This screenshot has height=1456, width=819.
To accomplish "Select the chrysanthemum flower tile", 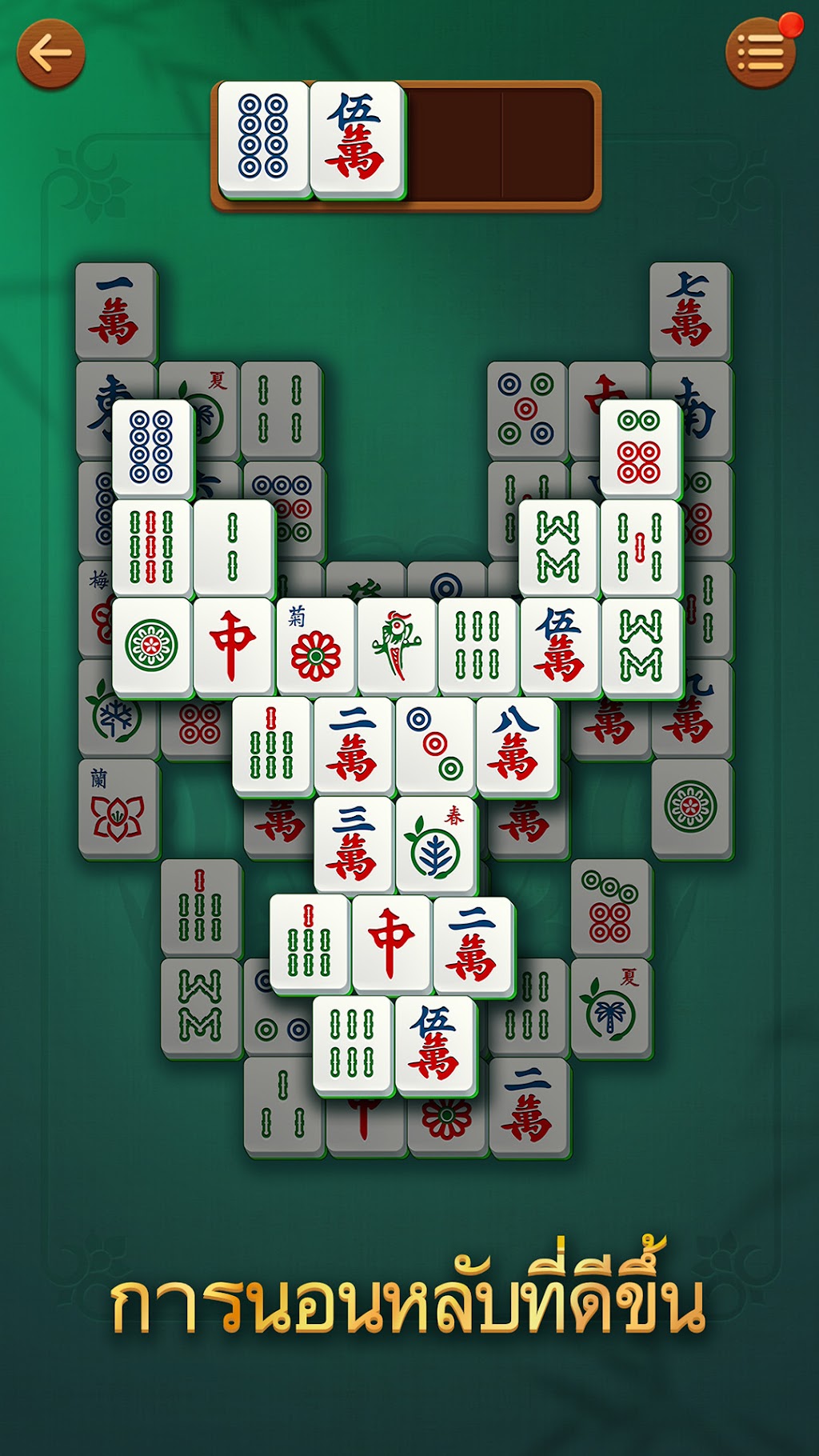I will point(316,646).
